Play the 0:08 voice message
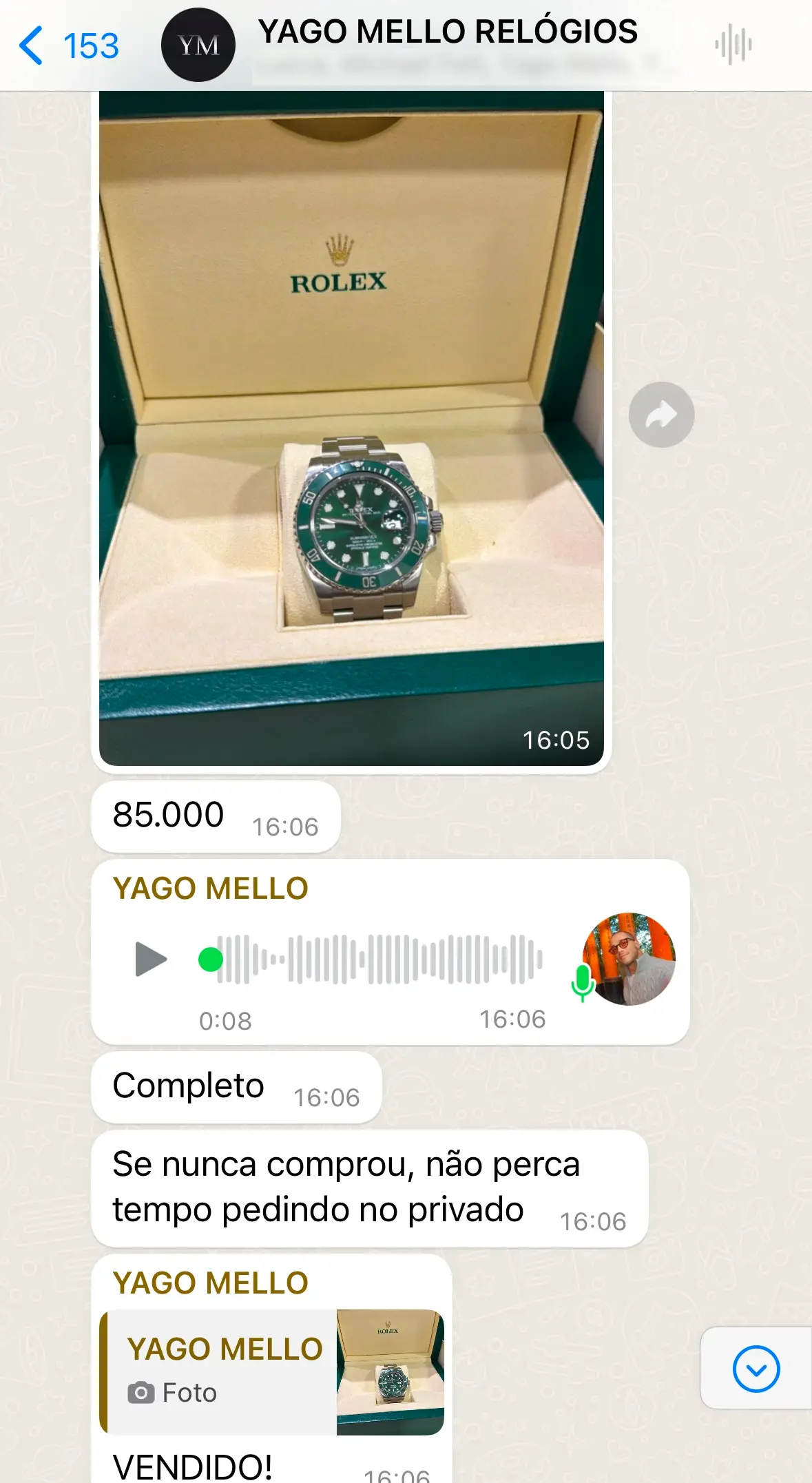 pos(152,959)
